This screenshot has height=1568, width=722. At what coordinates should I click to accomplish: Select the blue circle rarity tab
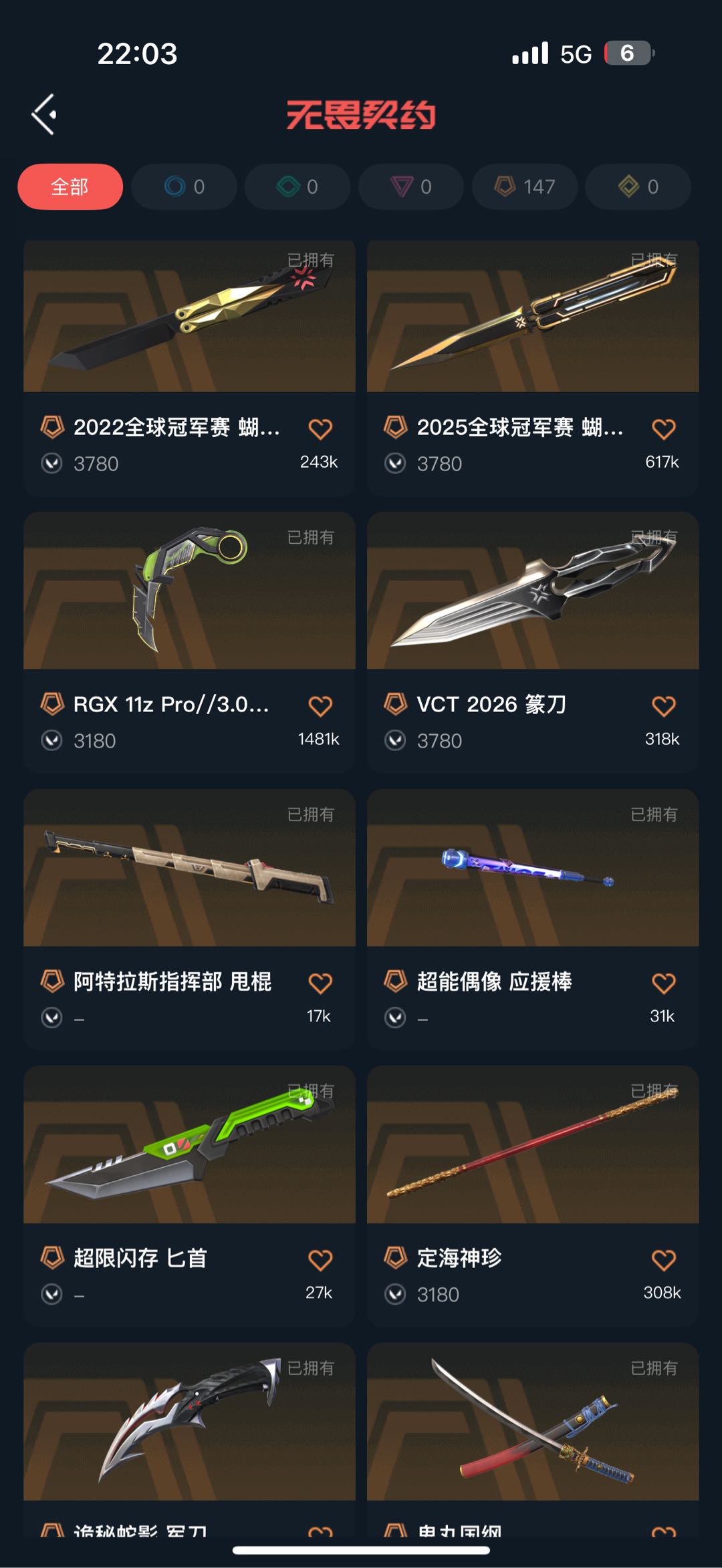184,186
